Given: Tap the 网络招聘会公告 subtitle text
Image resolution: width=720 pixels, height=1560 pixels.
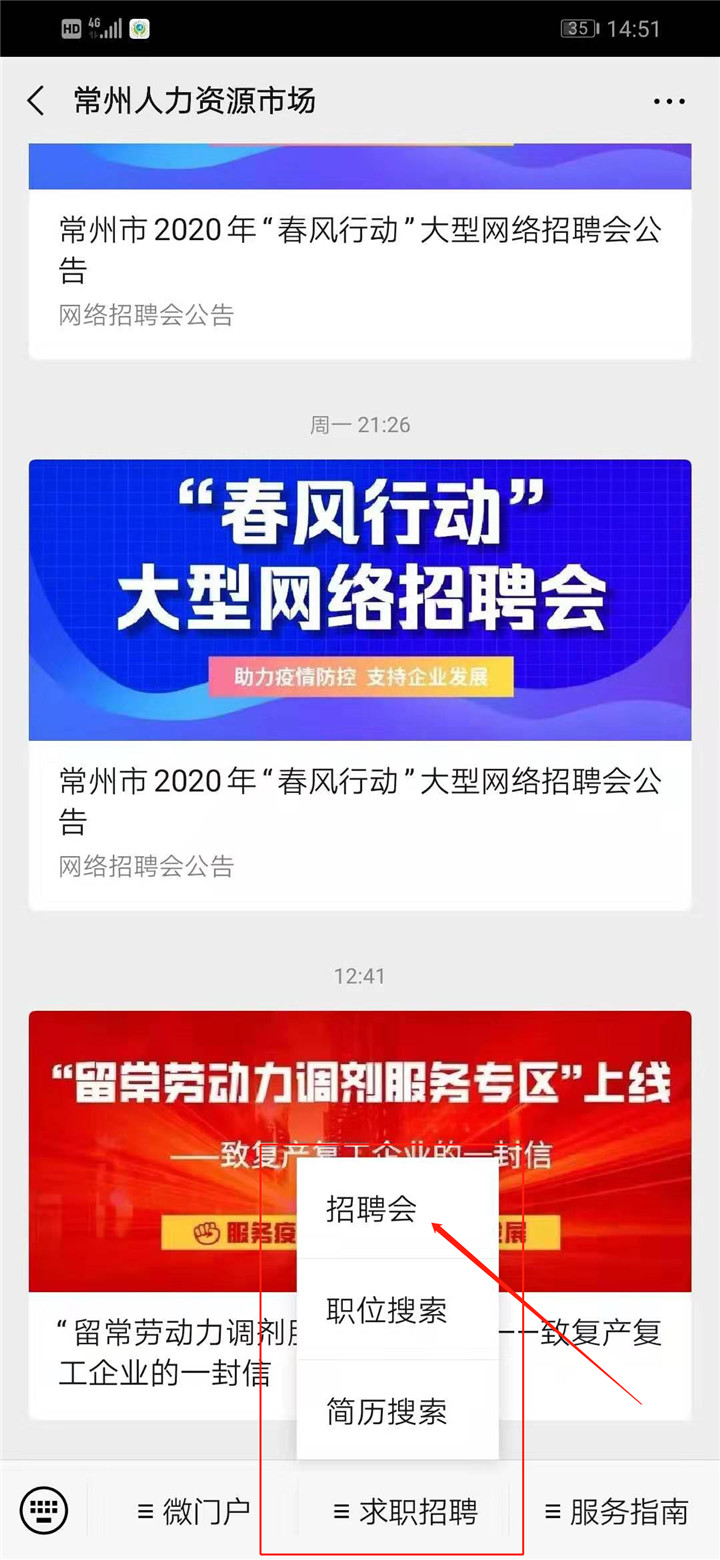Looking at the screenshot, I should click(x=146, y=867).
